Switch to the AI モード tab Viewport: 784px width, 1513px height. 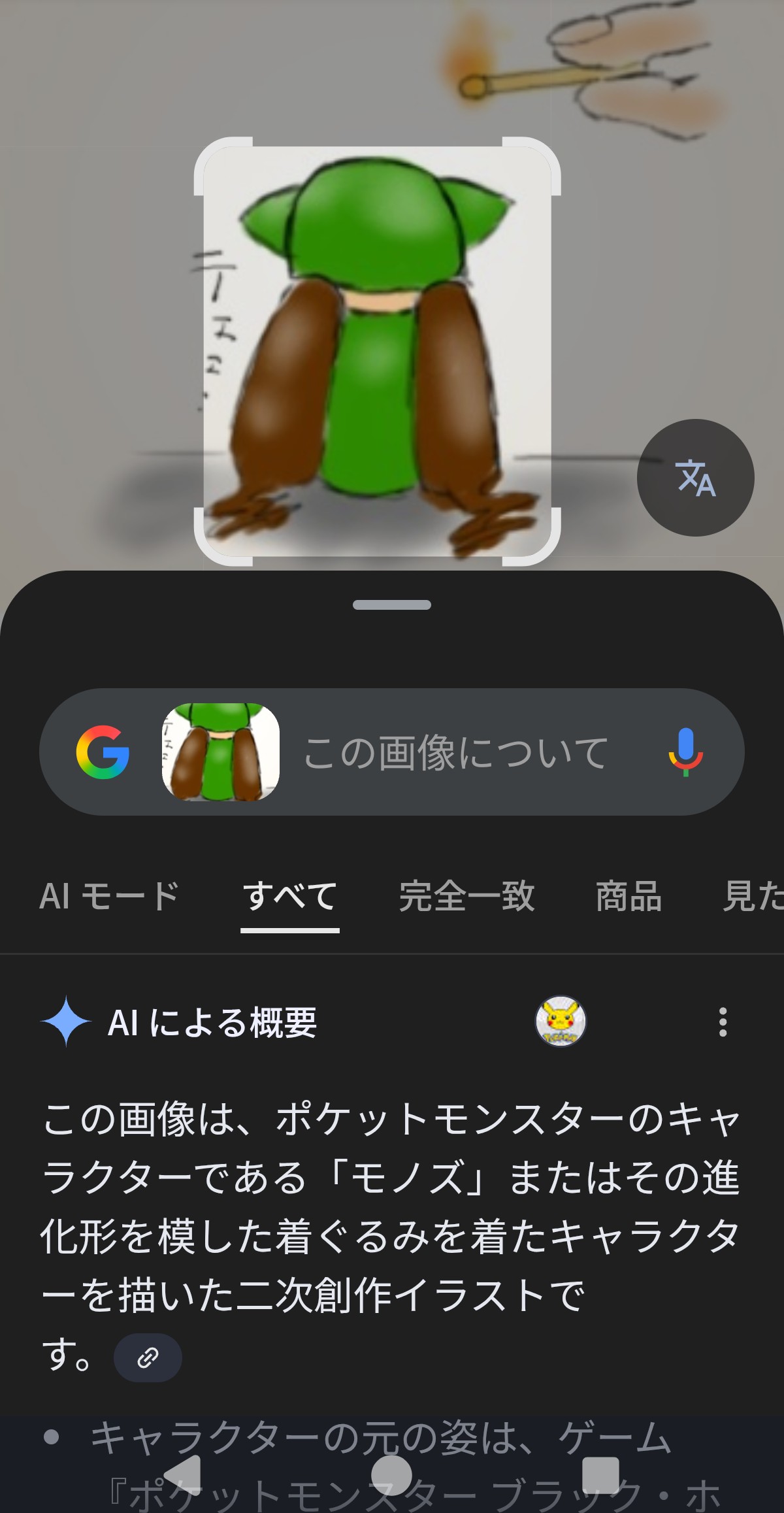click(109, 895)
